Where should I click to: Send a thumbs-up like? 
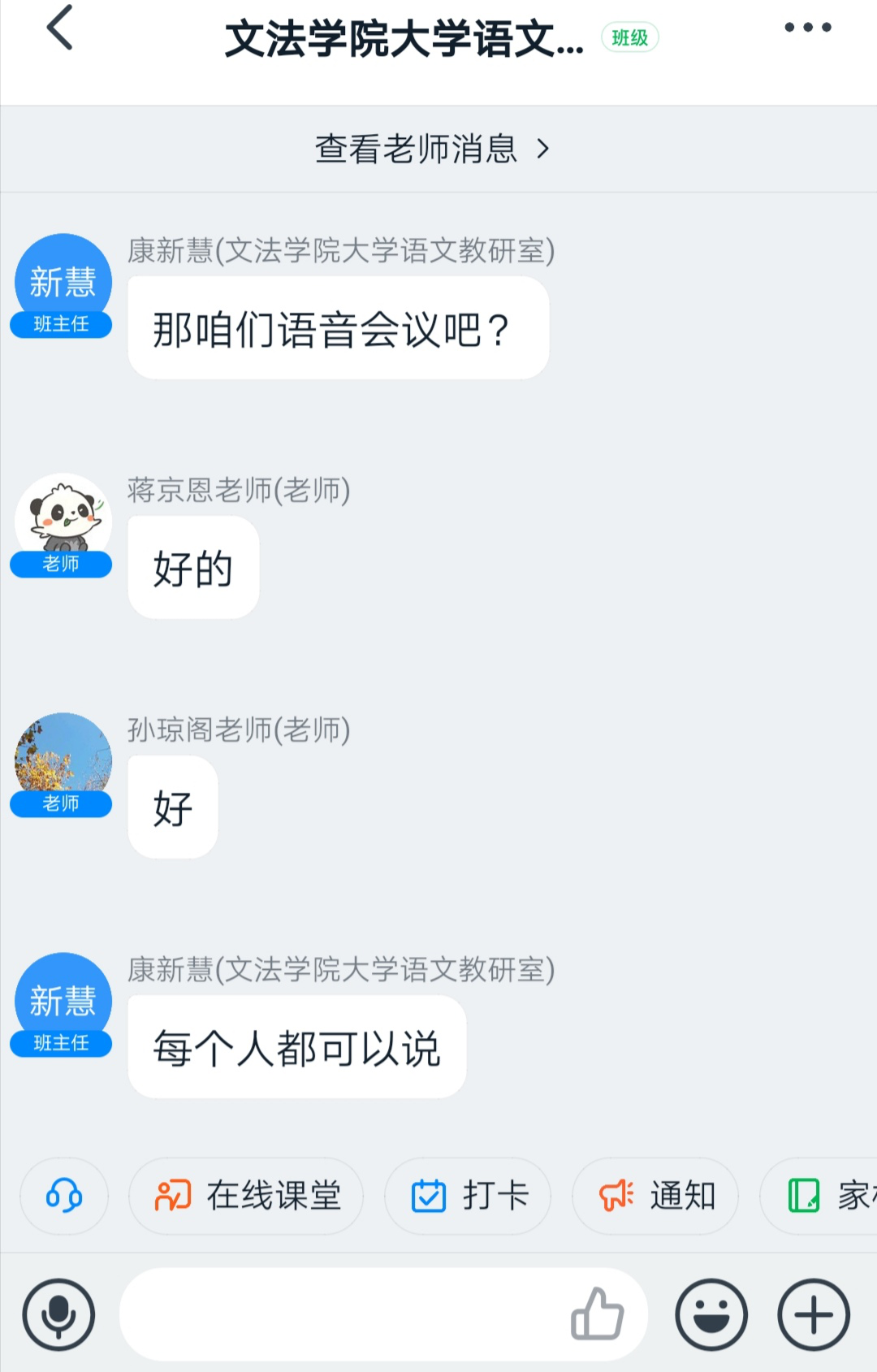pos(598,1314)
